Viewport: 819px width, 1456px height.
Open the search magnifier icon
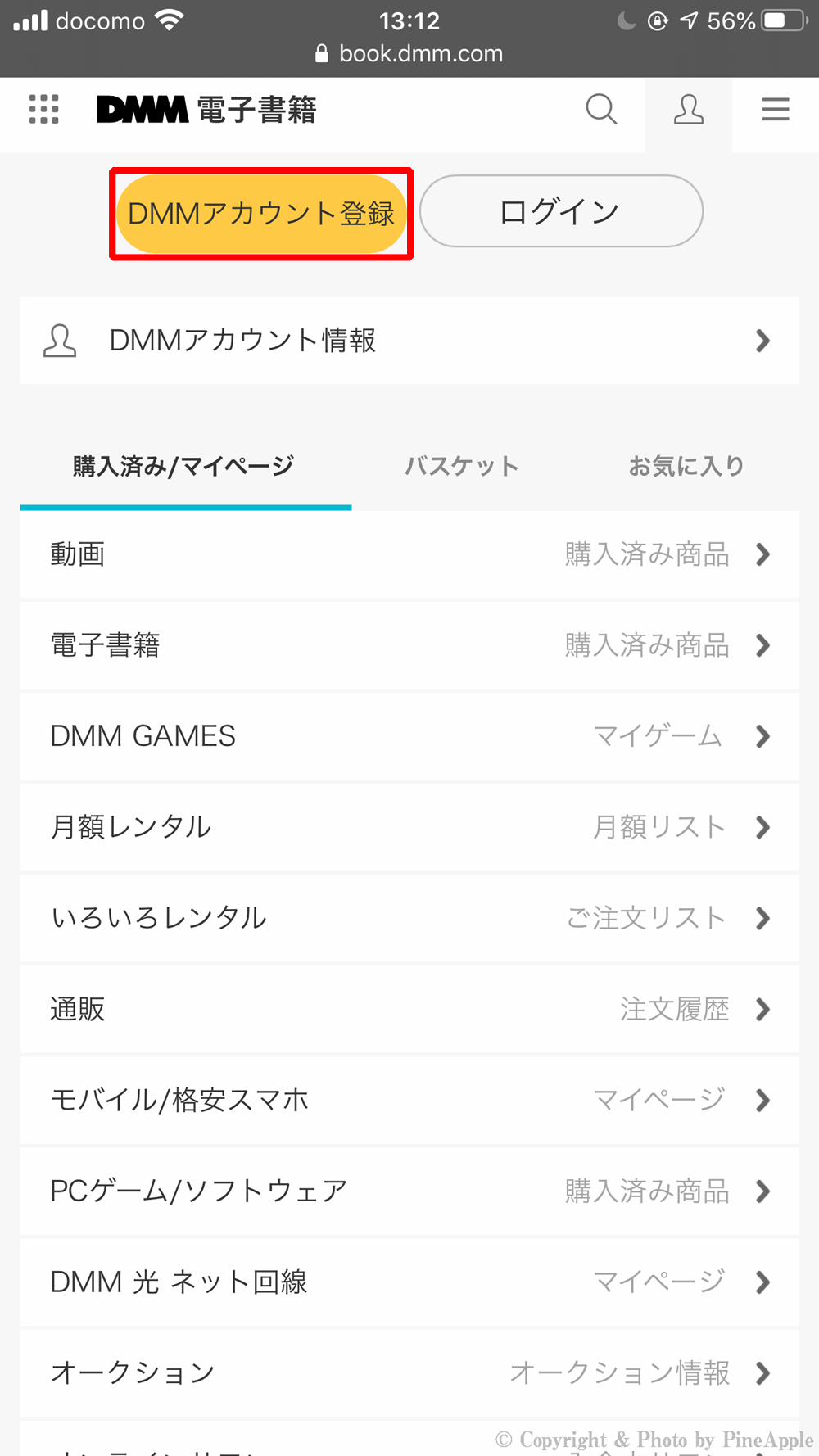coord(601,109)
